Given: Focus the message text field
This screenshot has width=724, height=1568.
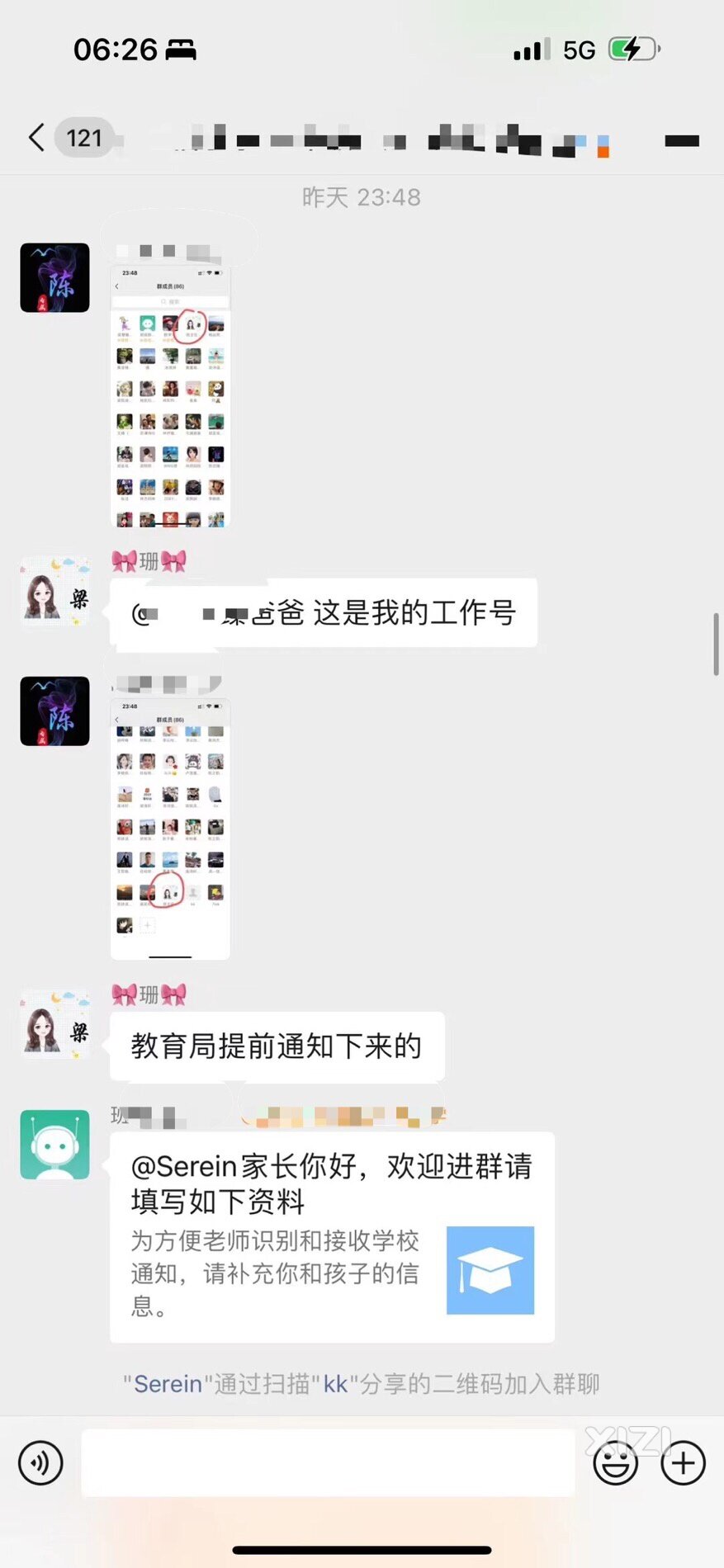Looking at the screenshot, I should coord(328,1463).
